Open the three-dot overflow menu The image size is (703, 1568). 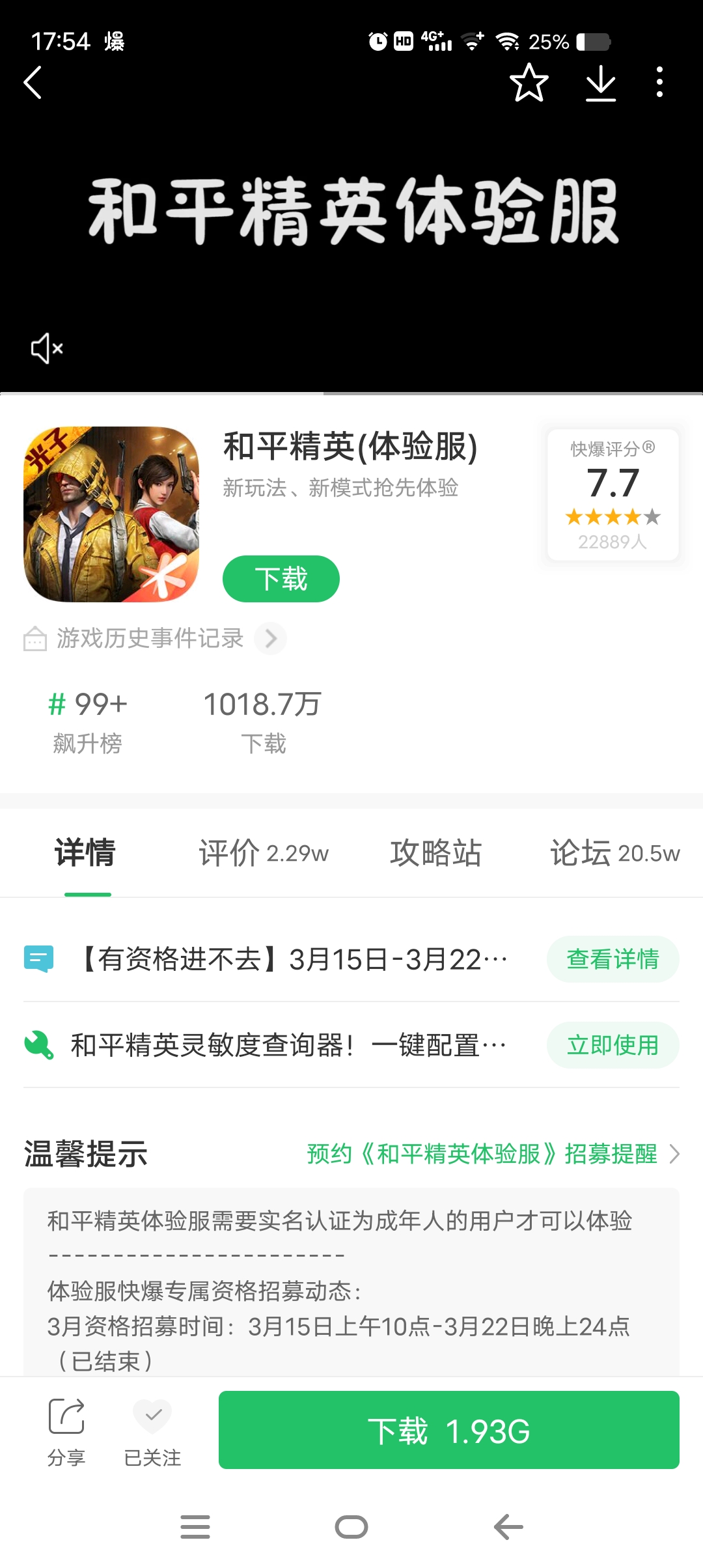[659, 83]
